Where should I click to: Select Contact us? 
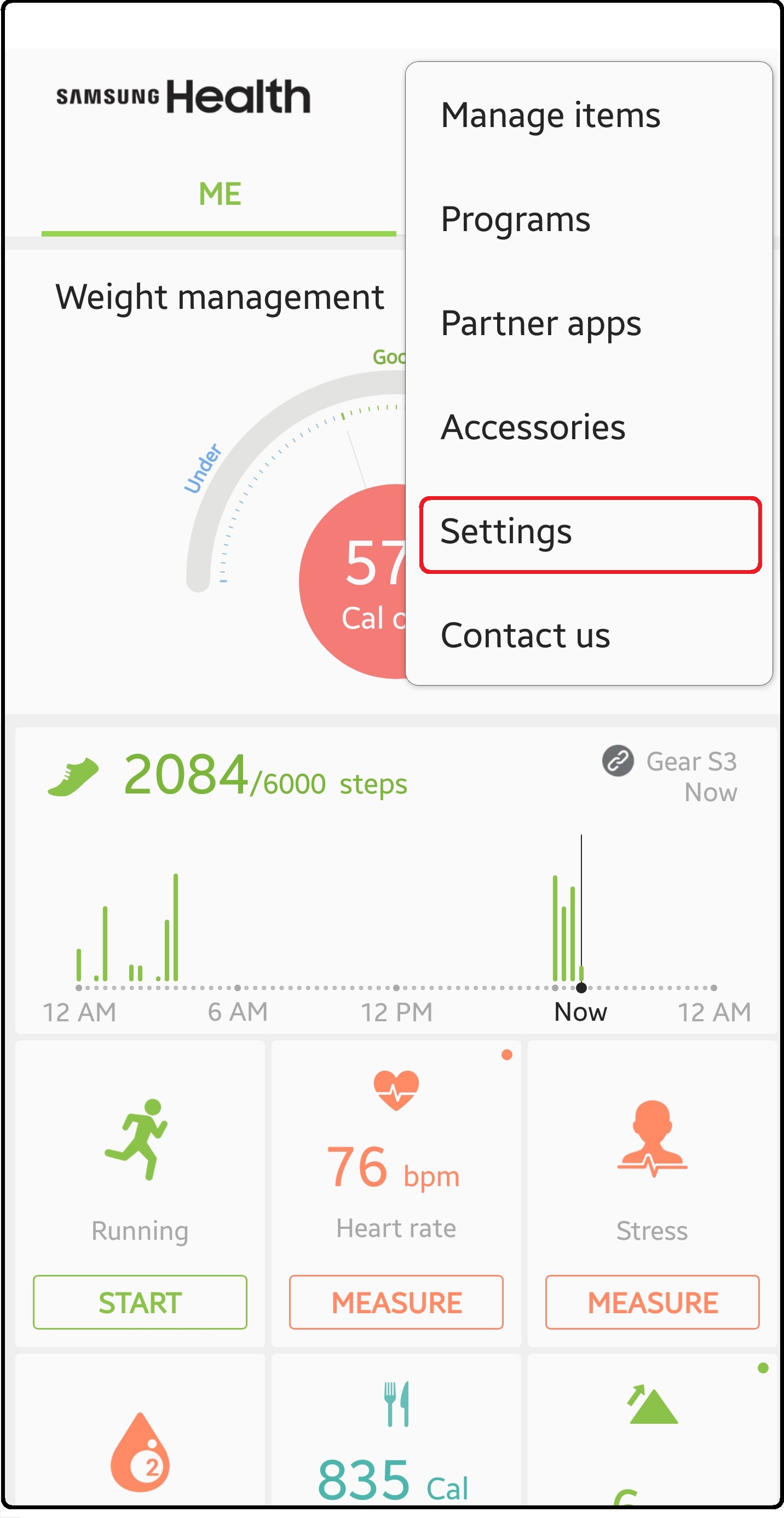click(589, 635)
